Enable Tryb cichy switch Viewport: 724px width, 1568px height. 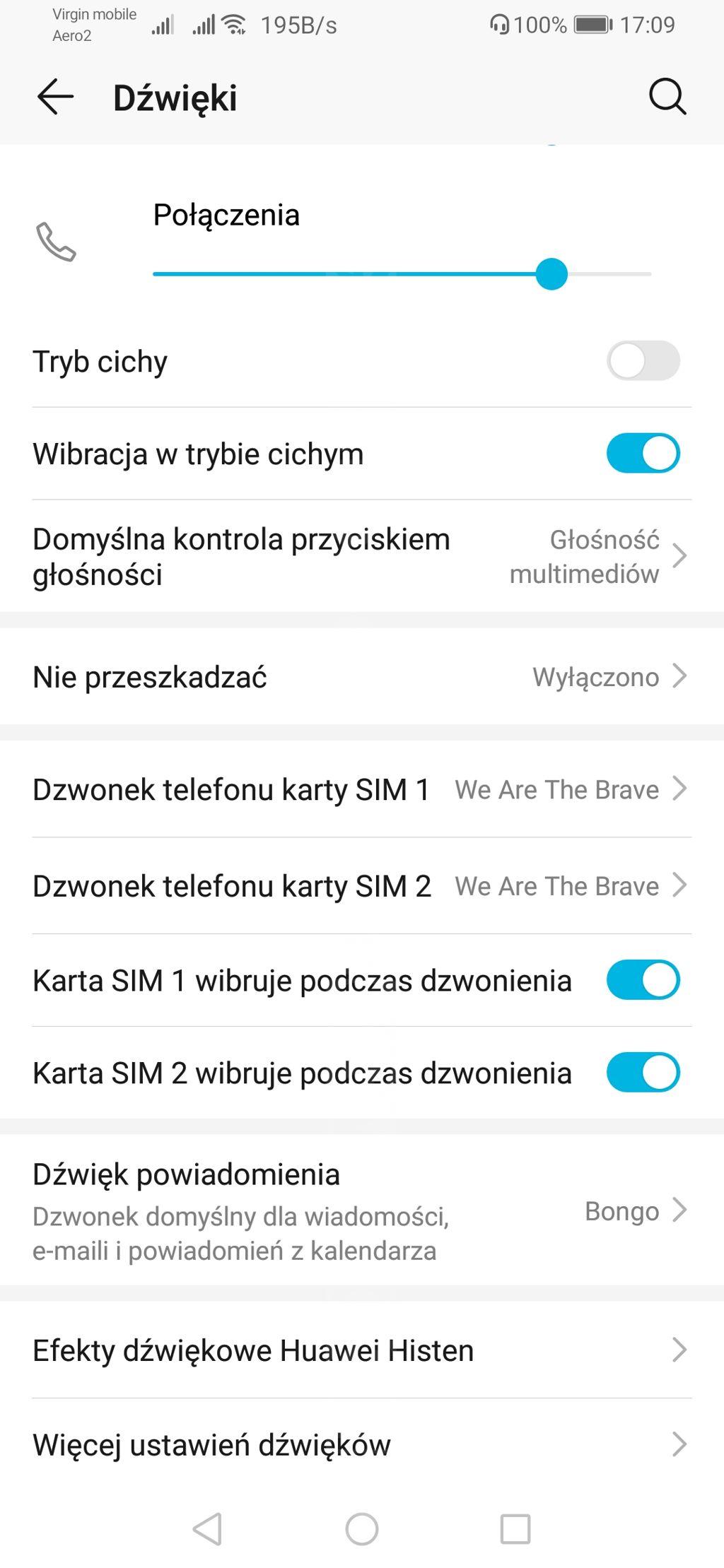pos(643,361)
